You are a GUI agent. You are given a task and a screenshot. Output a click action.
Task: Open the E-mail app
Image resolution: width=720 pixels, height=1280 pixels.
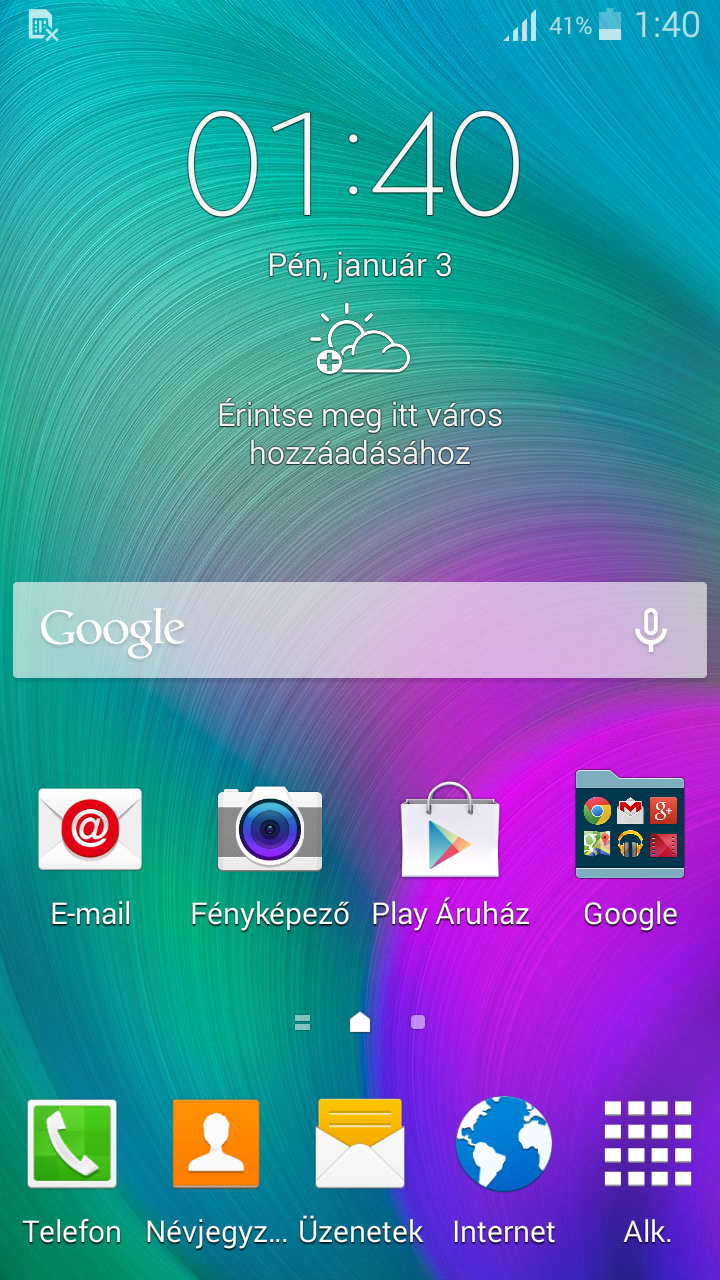click(x=90, y=830)
